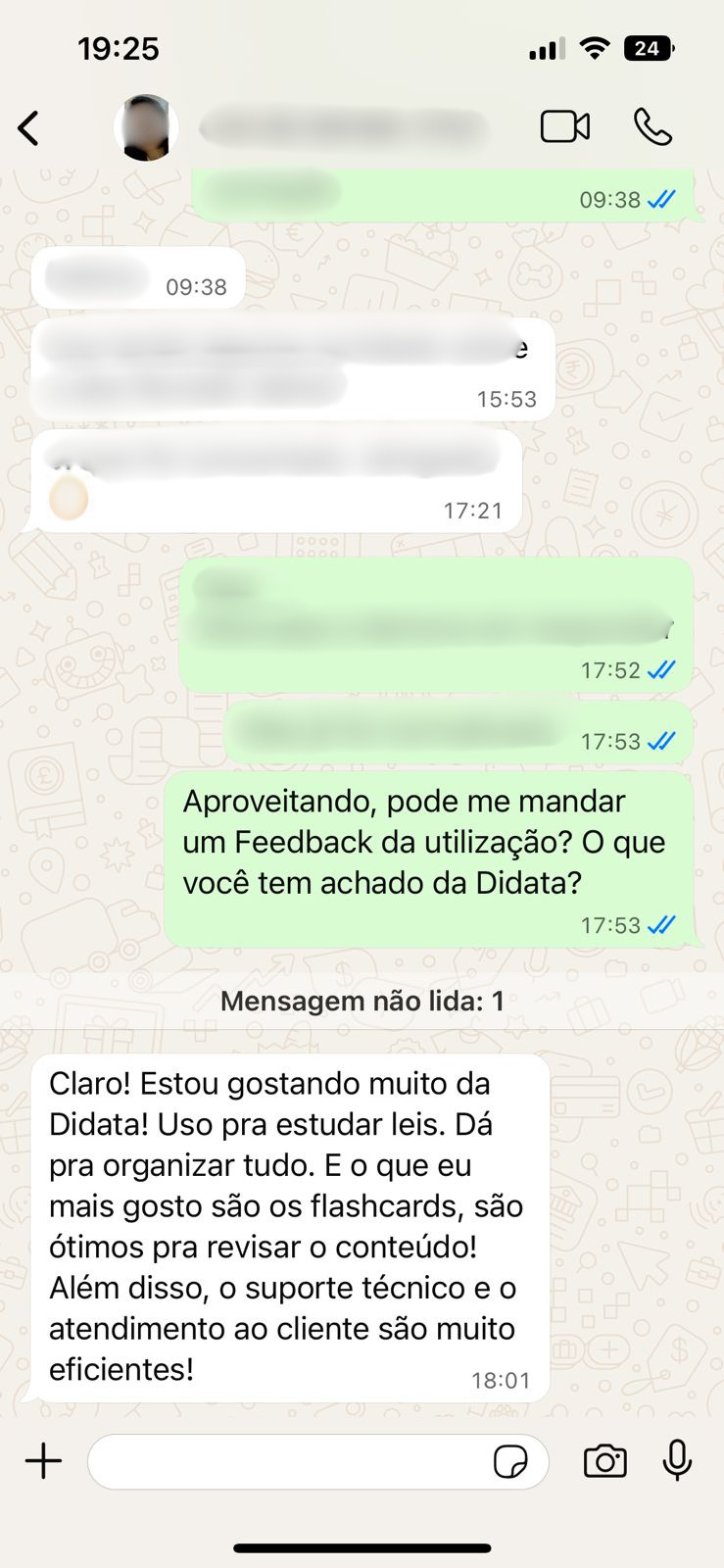This screenshot has width=724, height=1568.
Task: Open the plus attachment menu
Action: [x=43, y=1461]
